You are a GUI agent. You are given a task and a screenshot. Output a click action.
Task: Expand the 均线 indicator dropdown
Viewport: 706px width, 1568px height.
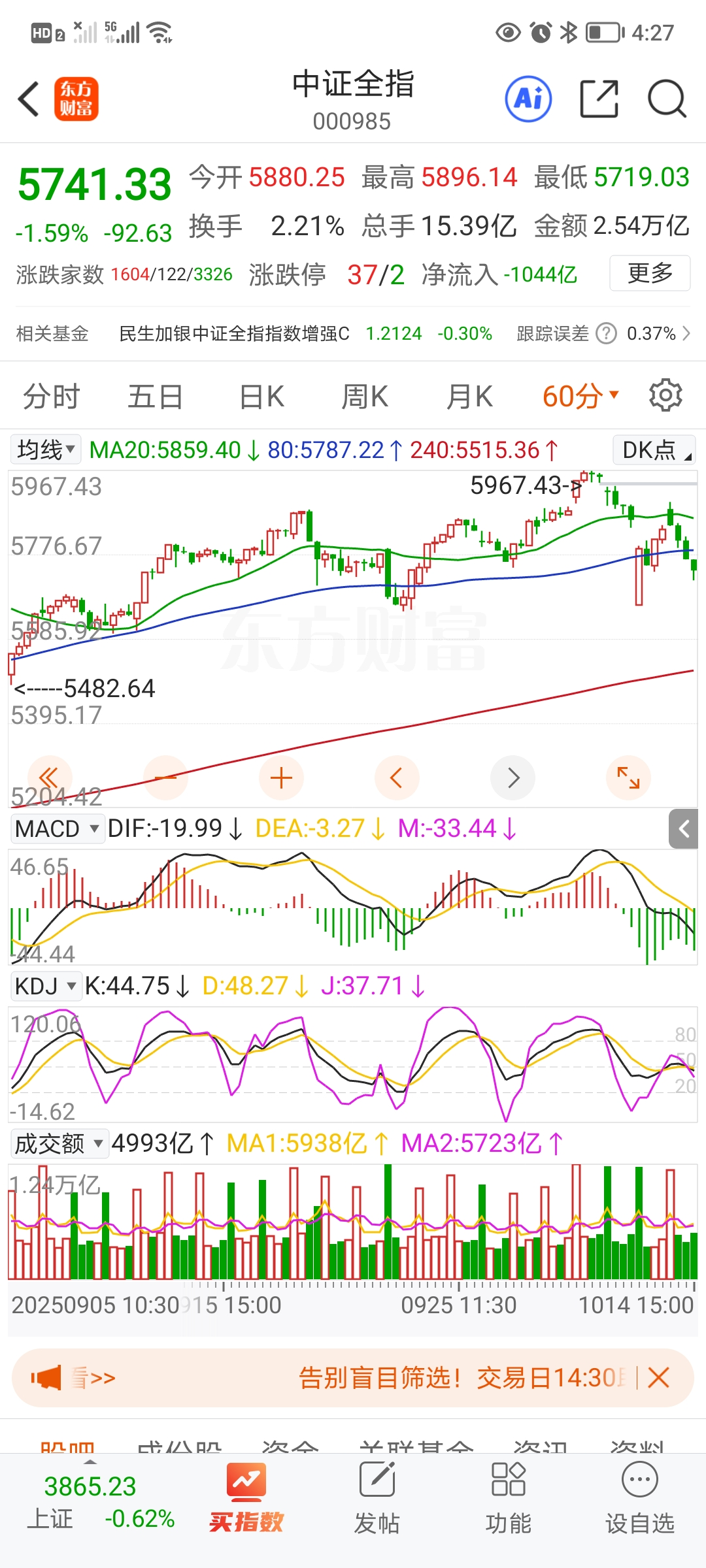[x=46, y=449]
